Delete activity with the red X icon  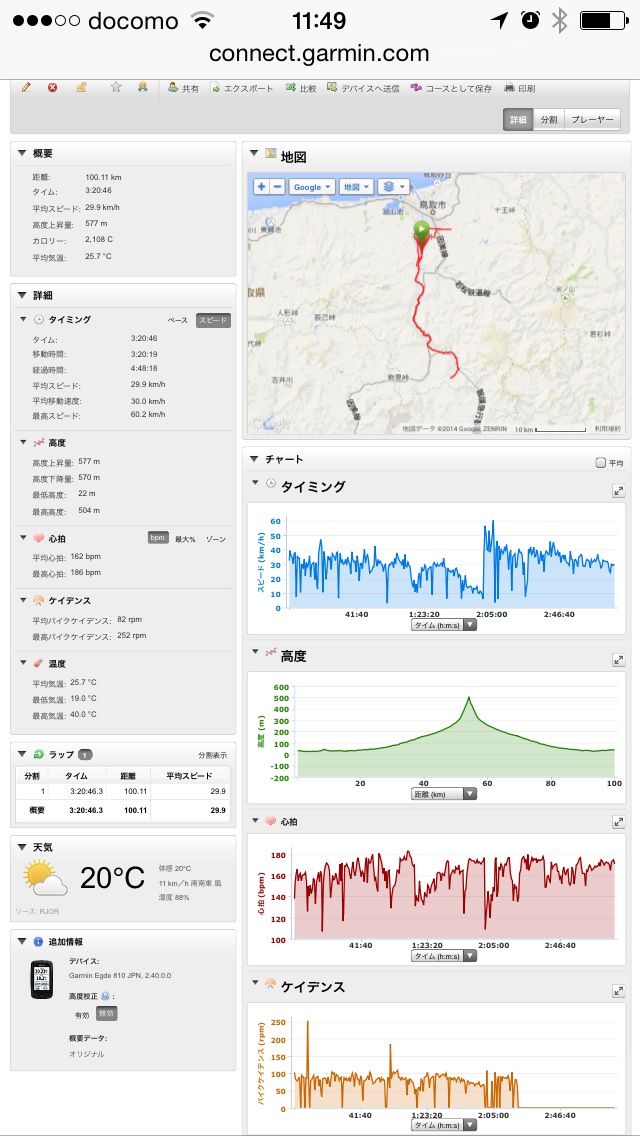pos(53,88)
